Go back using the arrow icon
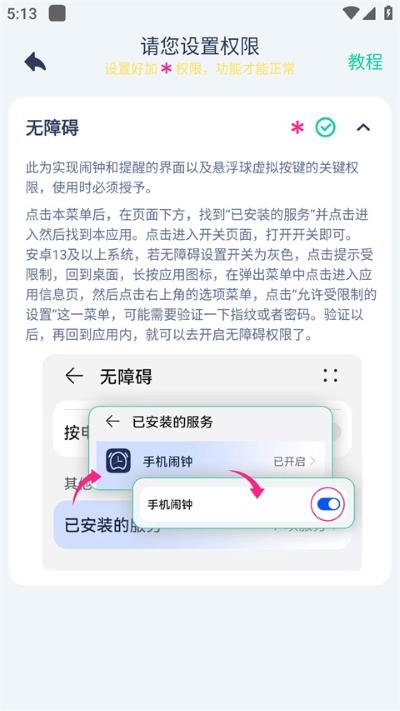Image resolution: width=400 pixels, height=711 pixels. [x=35, y=61]
